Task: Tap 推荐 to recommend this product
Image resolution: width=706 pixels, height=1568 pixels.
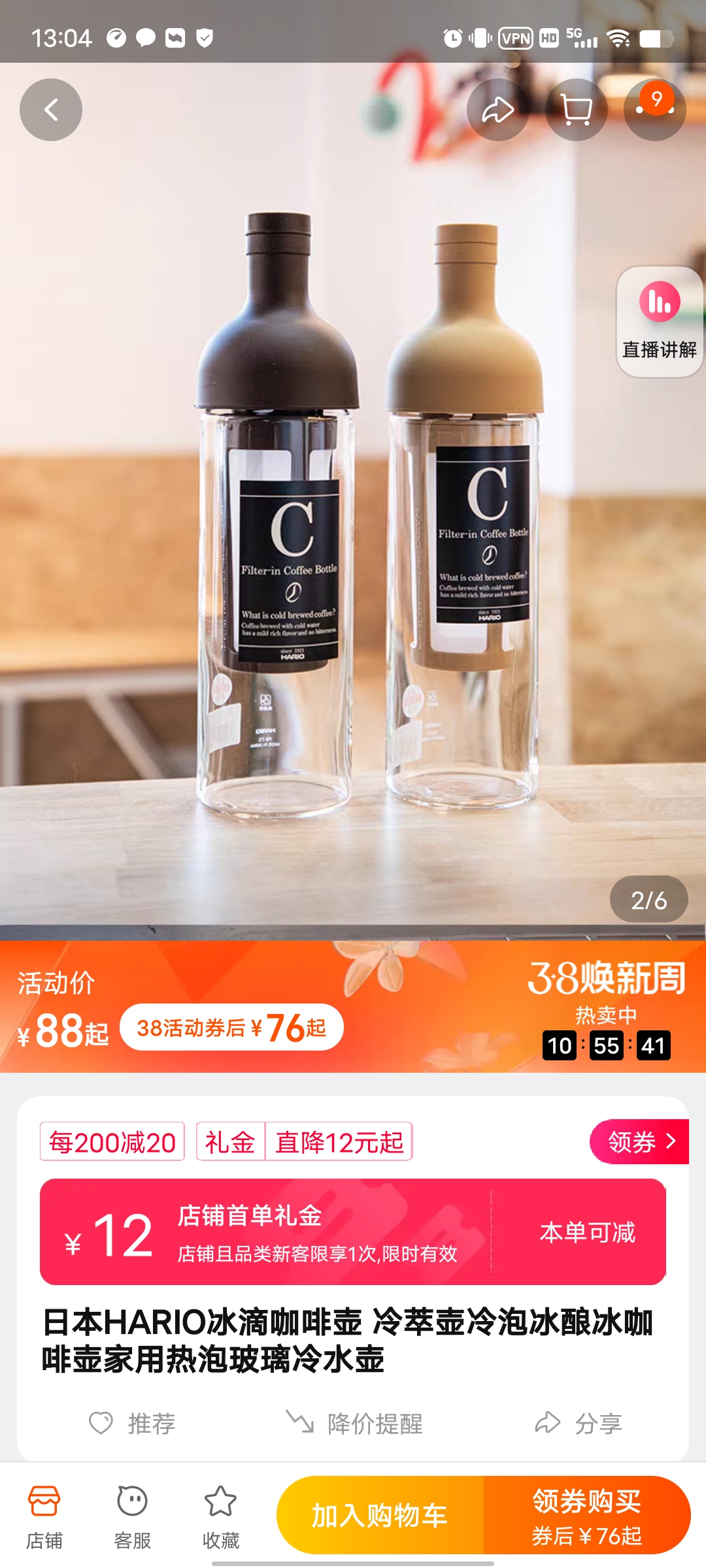Action: coord(133,1423)
